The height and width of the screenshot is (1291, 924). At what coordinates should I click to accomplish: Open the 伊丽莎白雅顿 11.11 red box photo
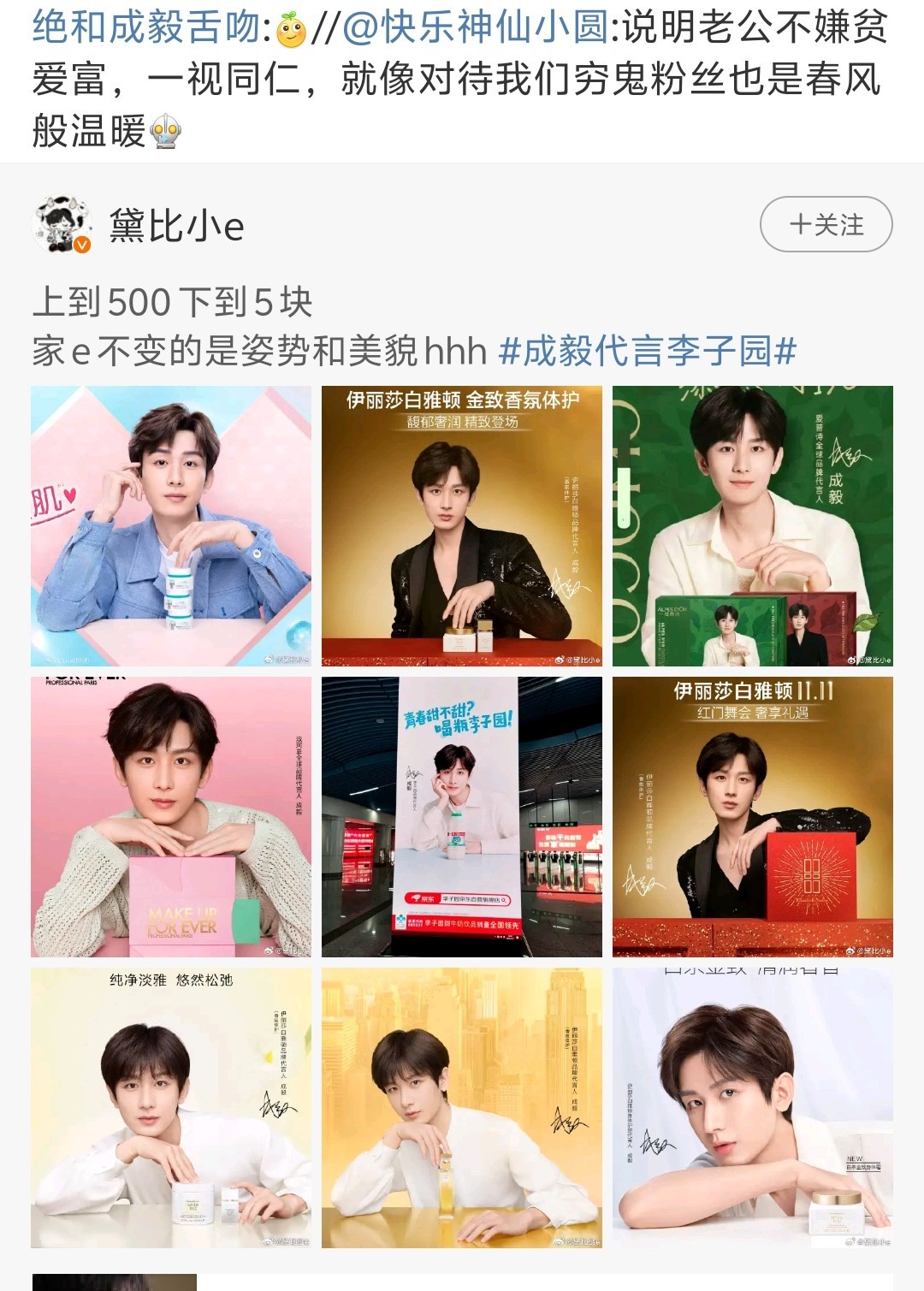[752, 816]
